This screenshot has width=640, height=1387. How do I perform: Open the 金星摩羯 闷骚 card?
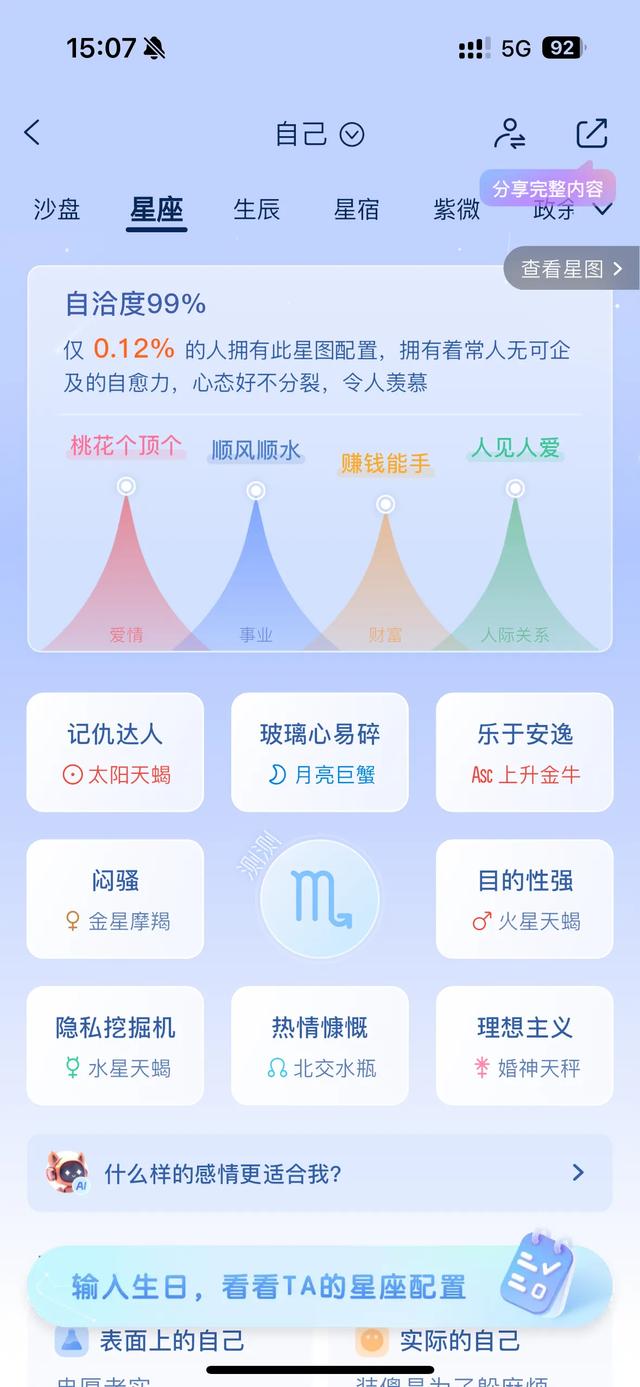point(115,899)
